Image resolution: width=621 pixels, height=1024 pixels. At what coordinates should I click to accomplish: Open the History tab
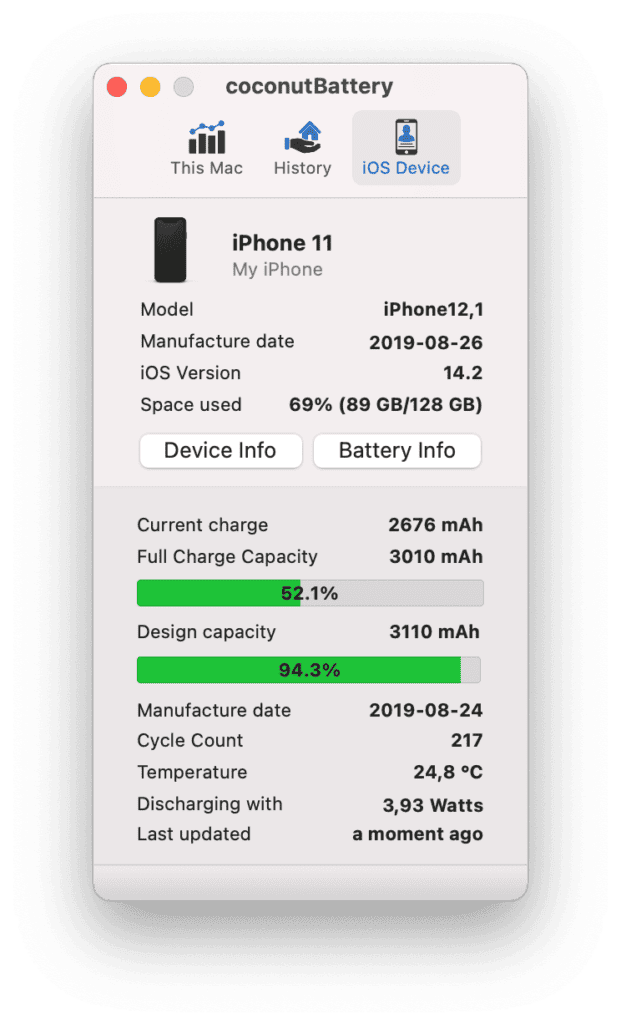tap(302, 149)
